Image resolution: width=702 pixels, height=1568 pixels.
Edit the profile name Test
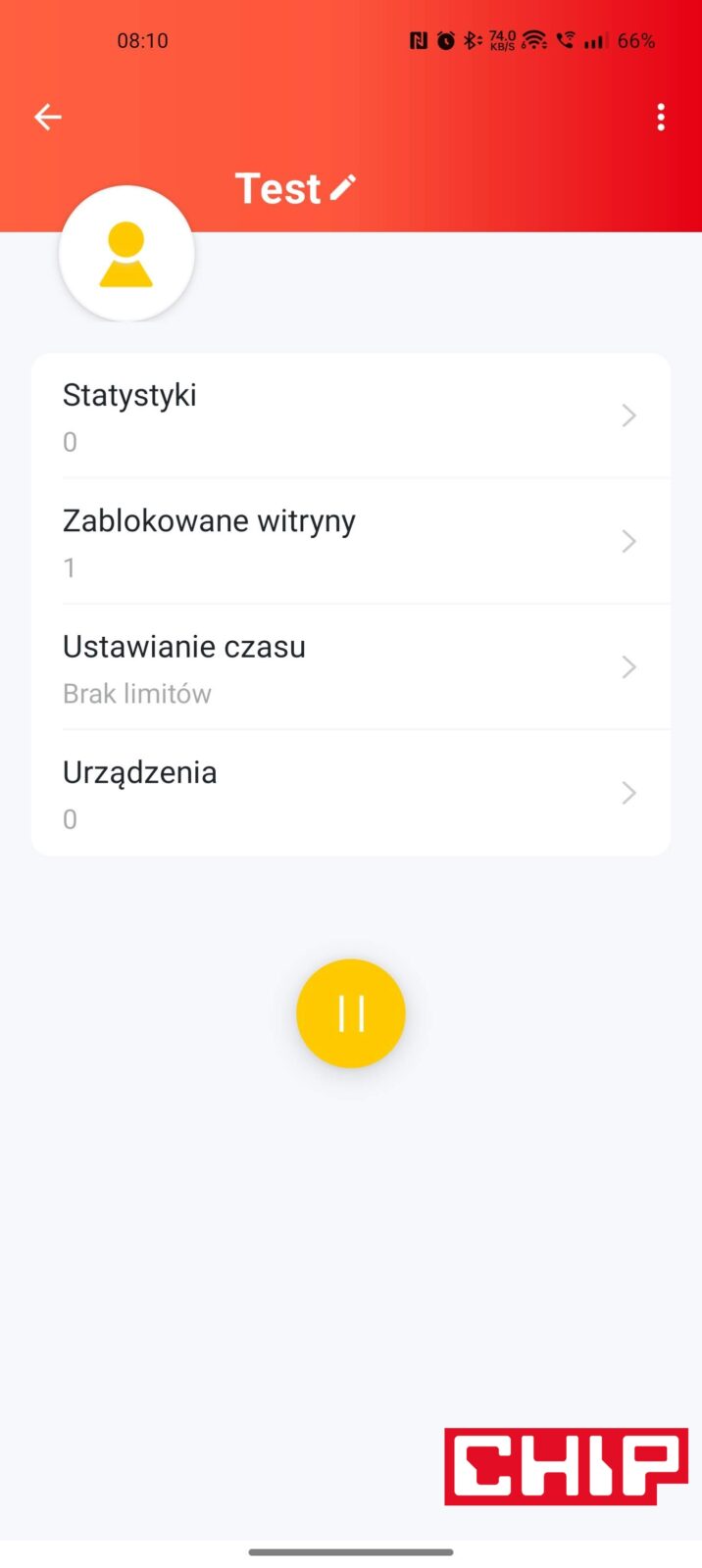point(342,187)
